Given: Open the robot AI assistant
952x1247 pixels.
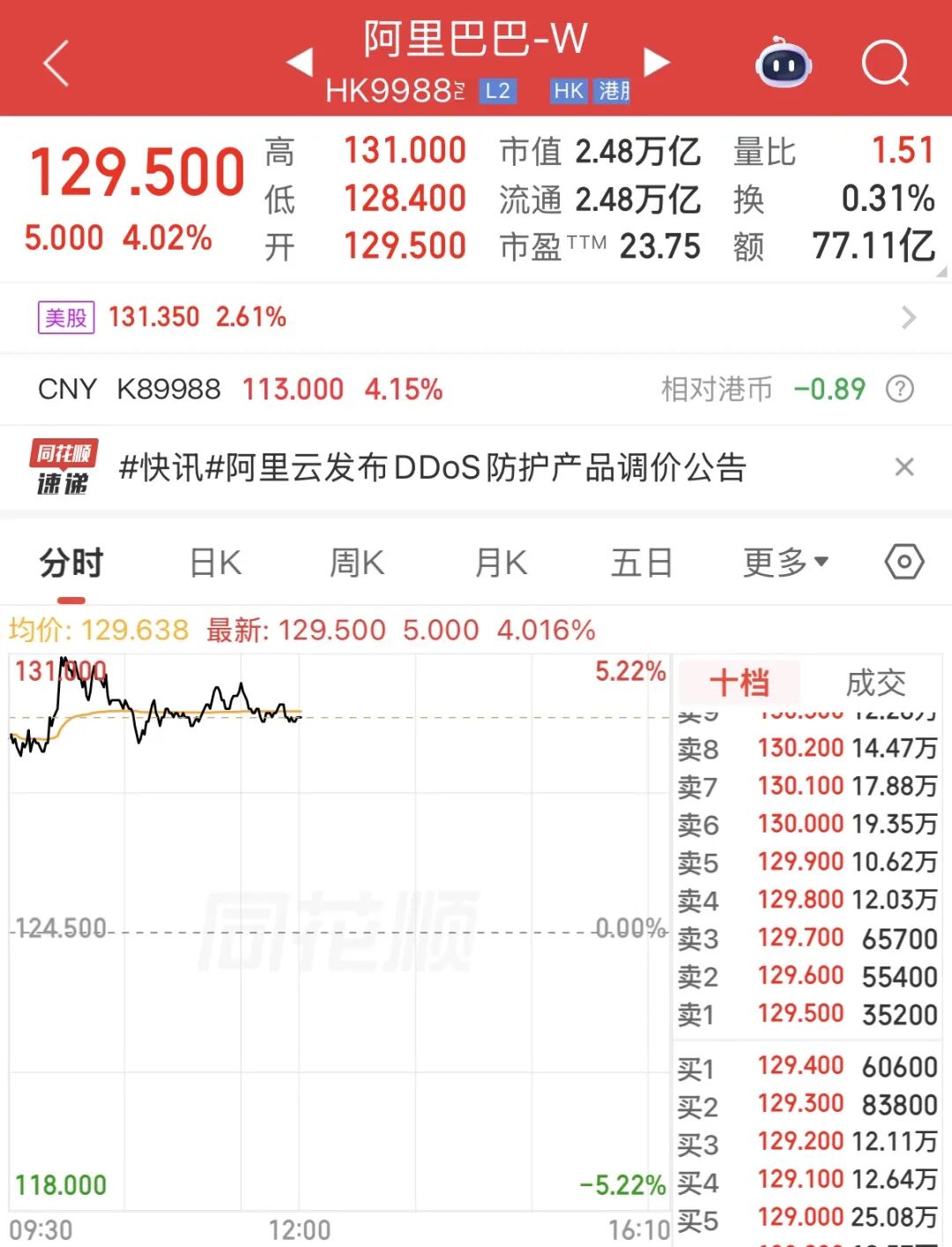Looking at the screenshot, I should pos(784,63).
